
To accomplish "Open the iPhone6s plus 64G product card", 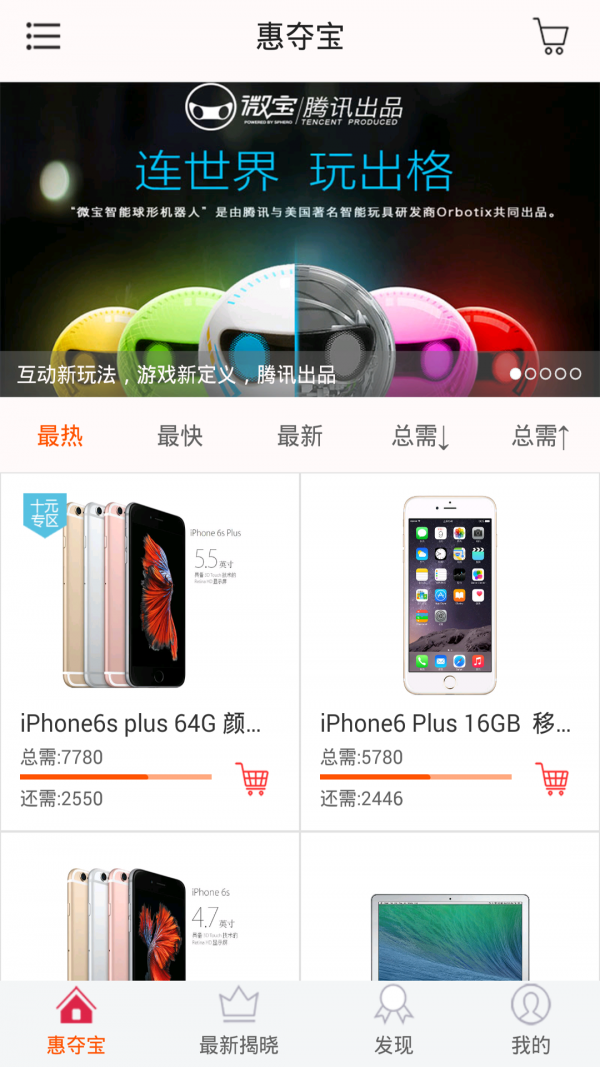I will click(140, 620).
